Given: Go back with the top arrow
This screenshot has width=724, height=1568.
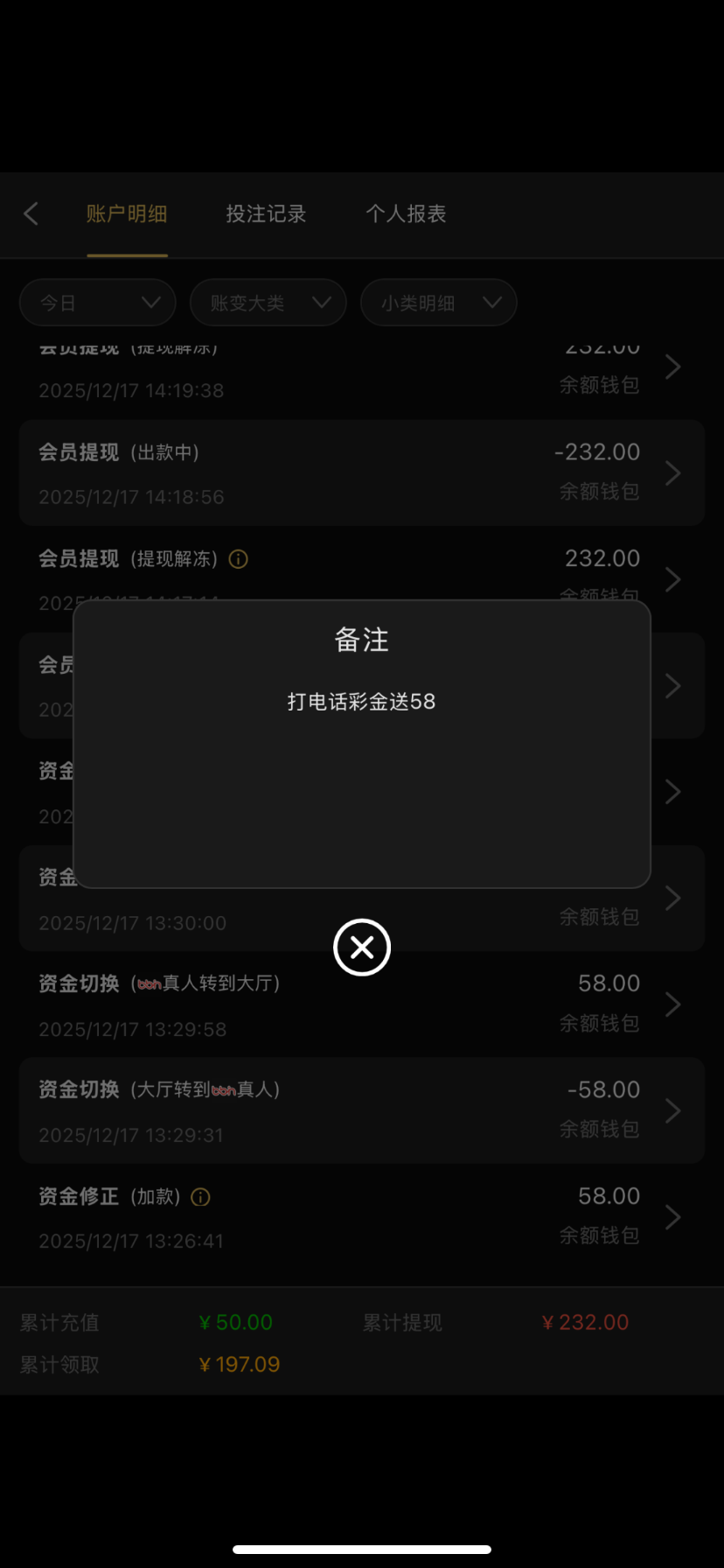Looking at the screenshot, I should click(31, 213).
